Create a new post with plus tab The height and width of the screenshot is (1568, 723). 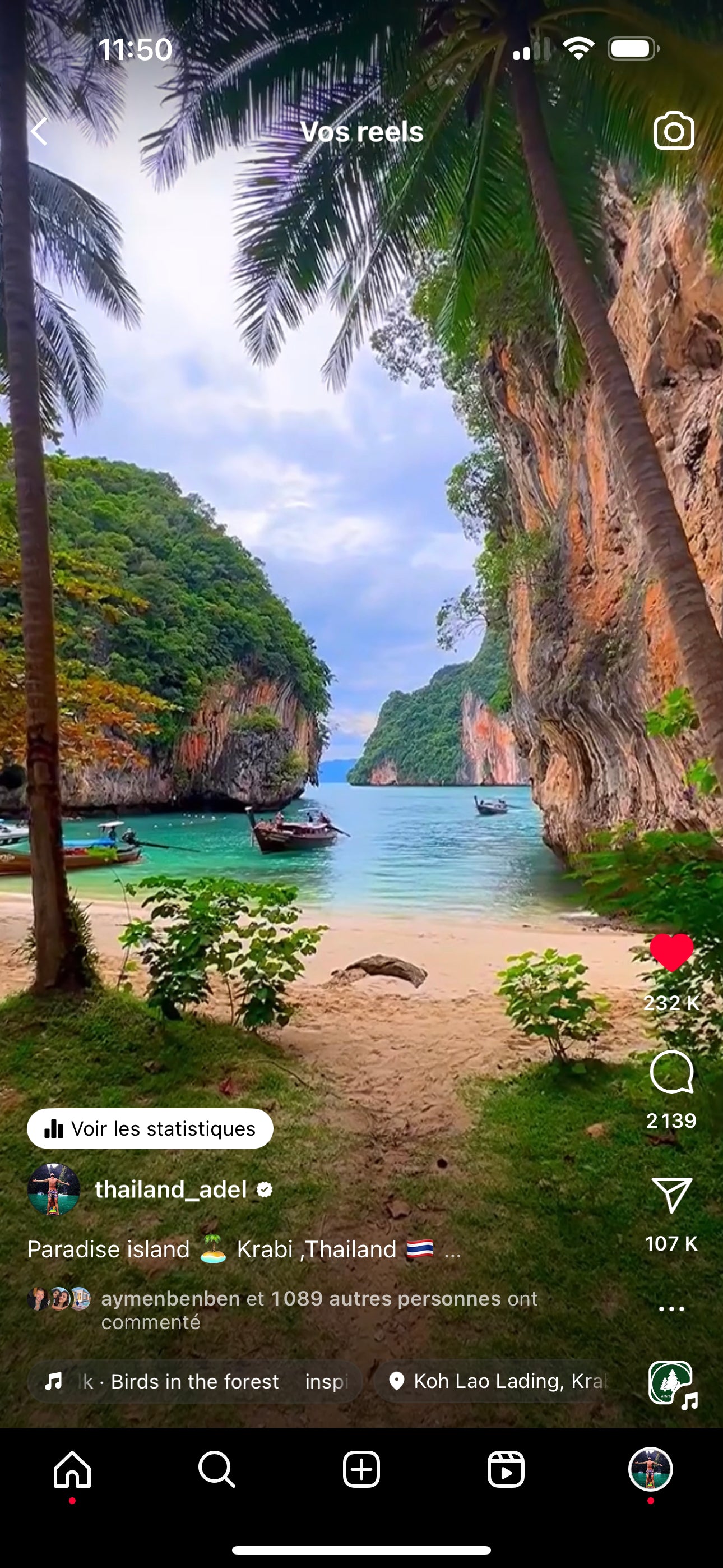pyautogui.click(x=361, y=1470)
